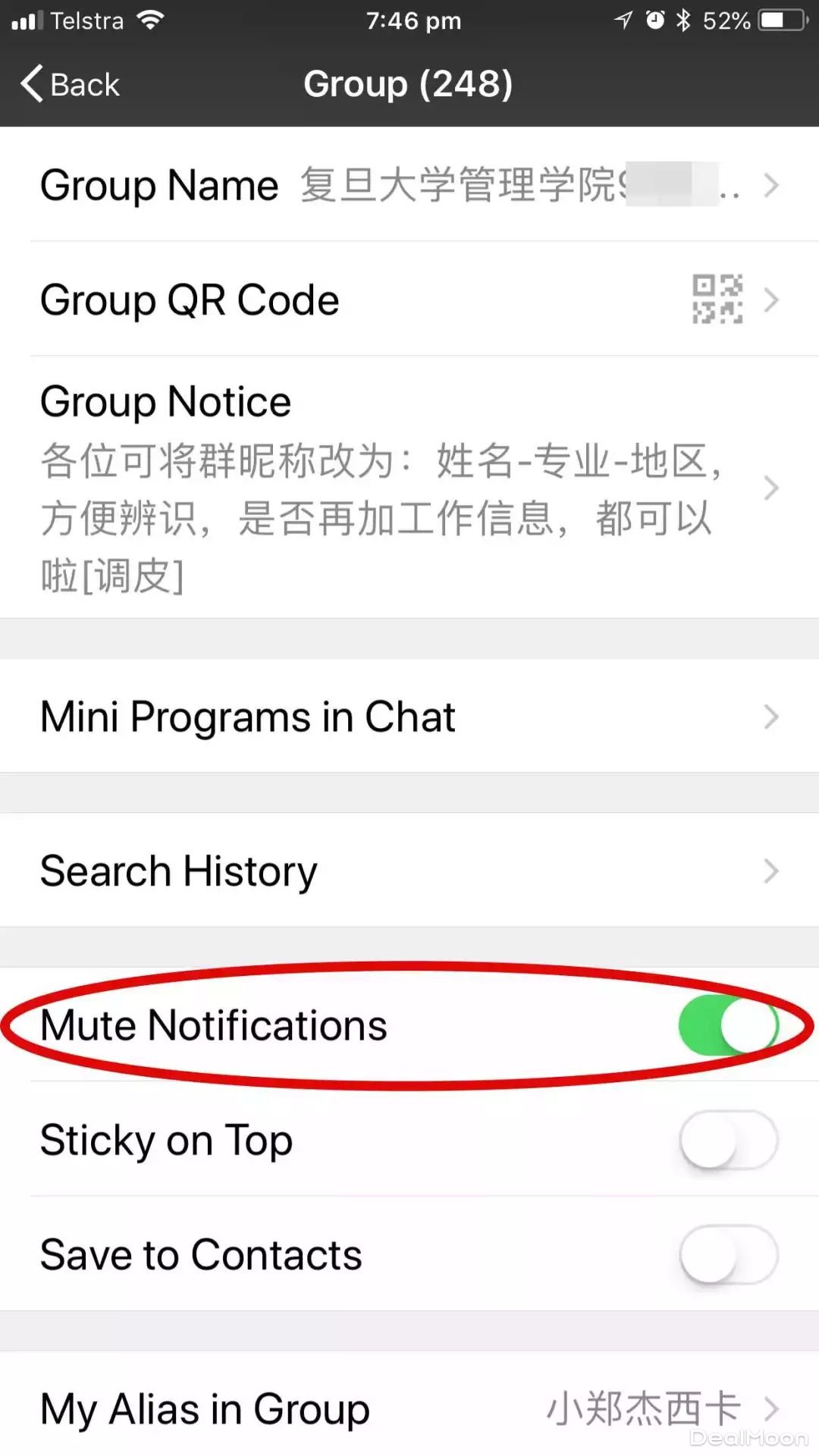Open Mini Programs in Chat

(x=409, y=717)
